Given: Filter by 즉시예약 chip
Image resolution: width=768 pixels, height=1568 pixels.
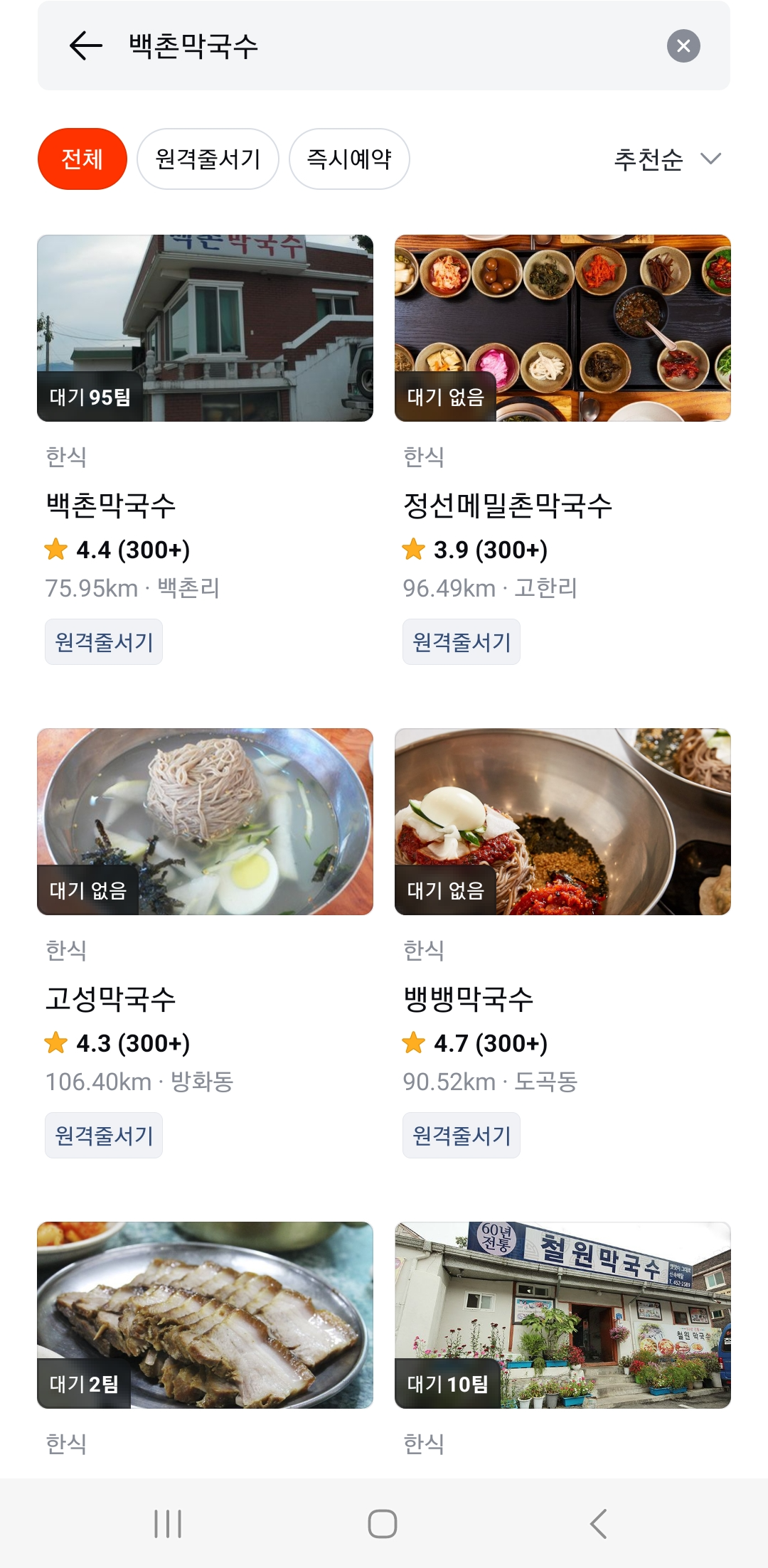Looking at the screenshot, I should (x=349, y=159).
